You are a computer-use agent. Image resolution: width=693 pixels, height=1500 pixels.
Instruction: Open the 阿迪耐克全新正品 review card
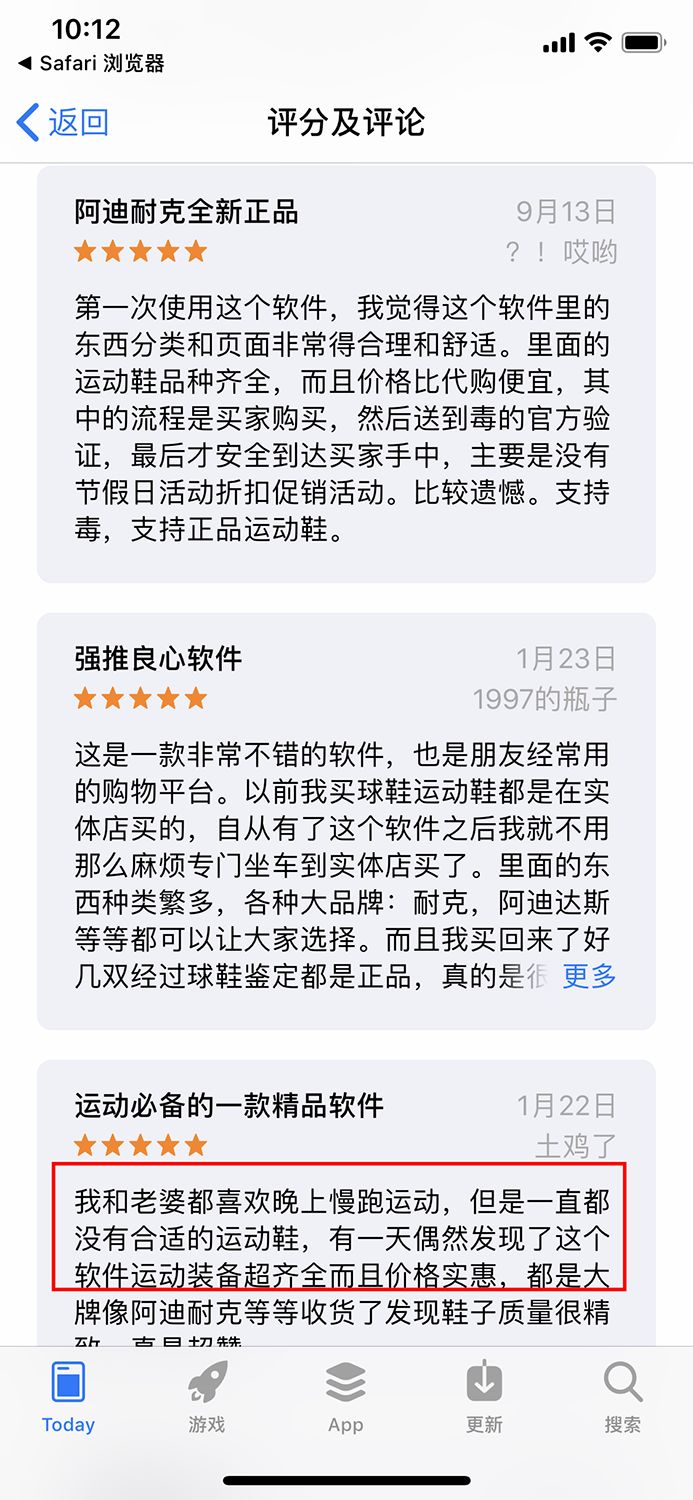pos(346,374)
